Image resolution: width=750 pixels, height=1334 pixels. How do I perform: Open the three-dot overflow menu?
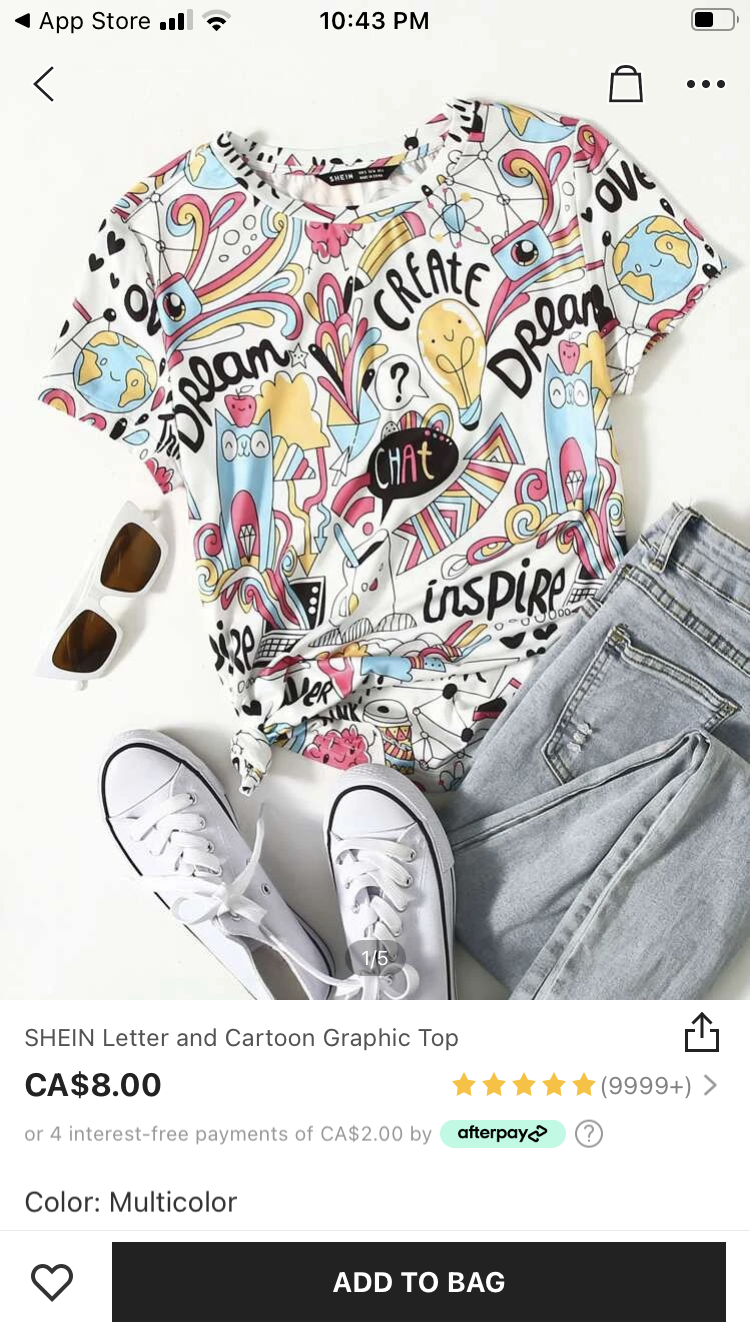706,84
